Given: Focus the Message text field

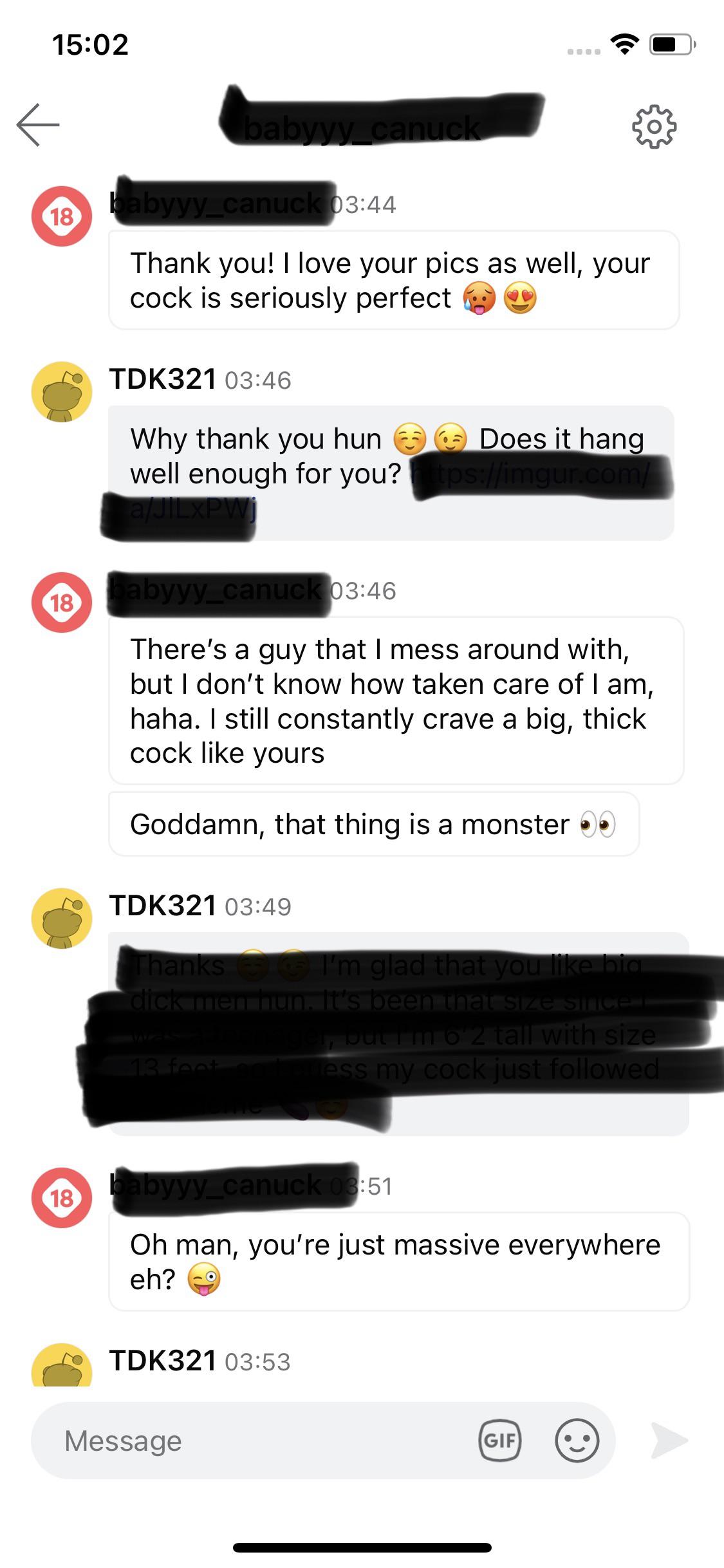Looking at the screenshot, I should 257,1441.
